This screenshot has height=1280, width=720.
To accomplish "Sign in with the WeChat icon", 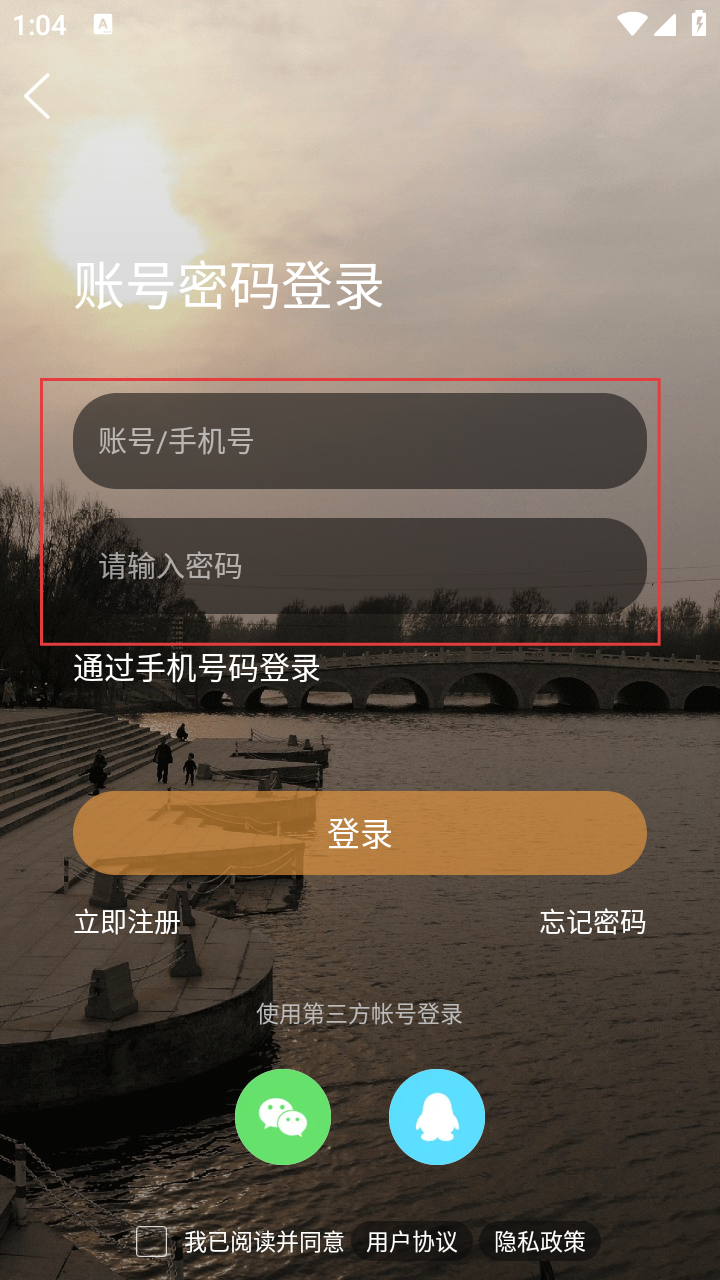I will (283, 1117).
